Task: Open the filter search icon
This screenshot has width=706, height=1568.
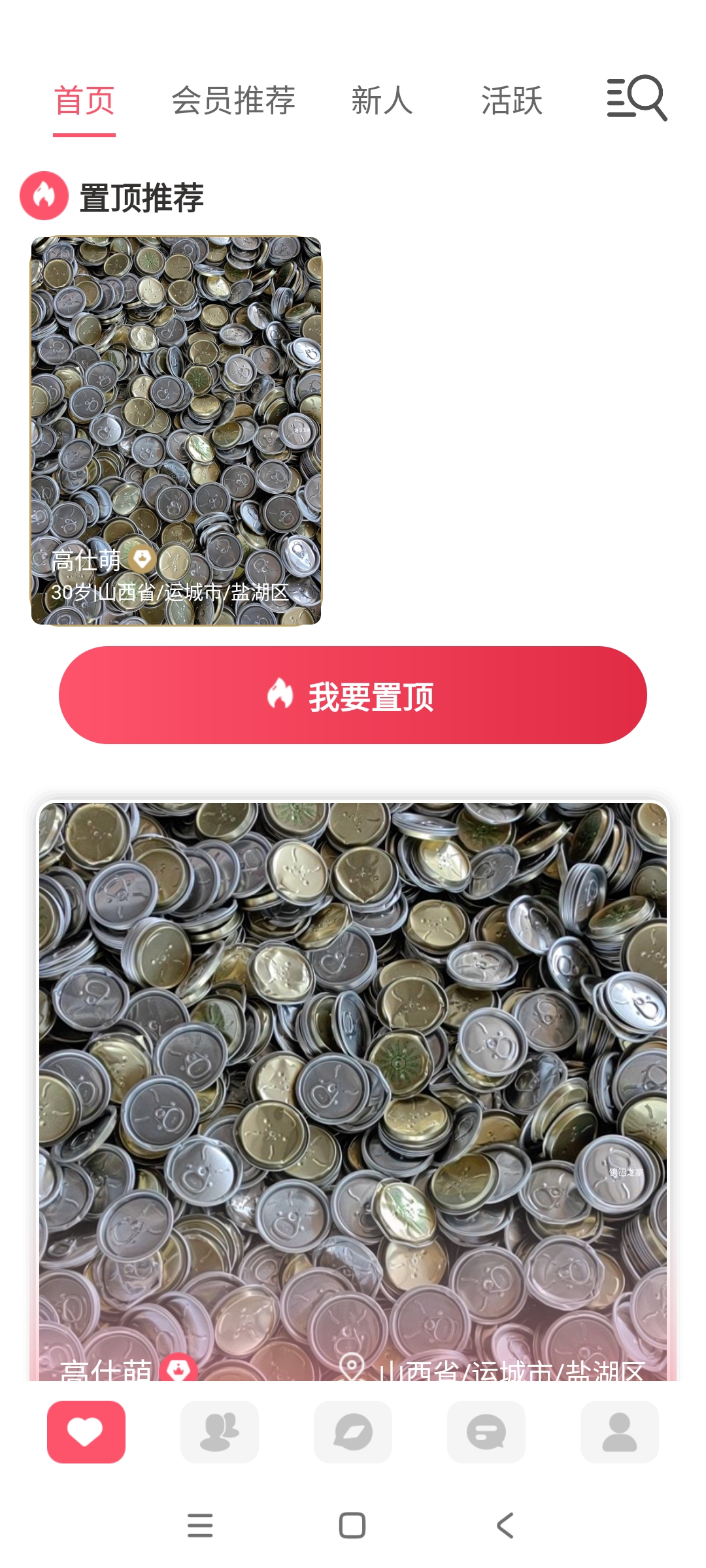Action: (x=637, y=98)
